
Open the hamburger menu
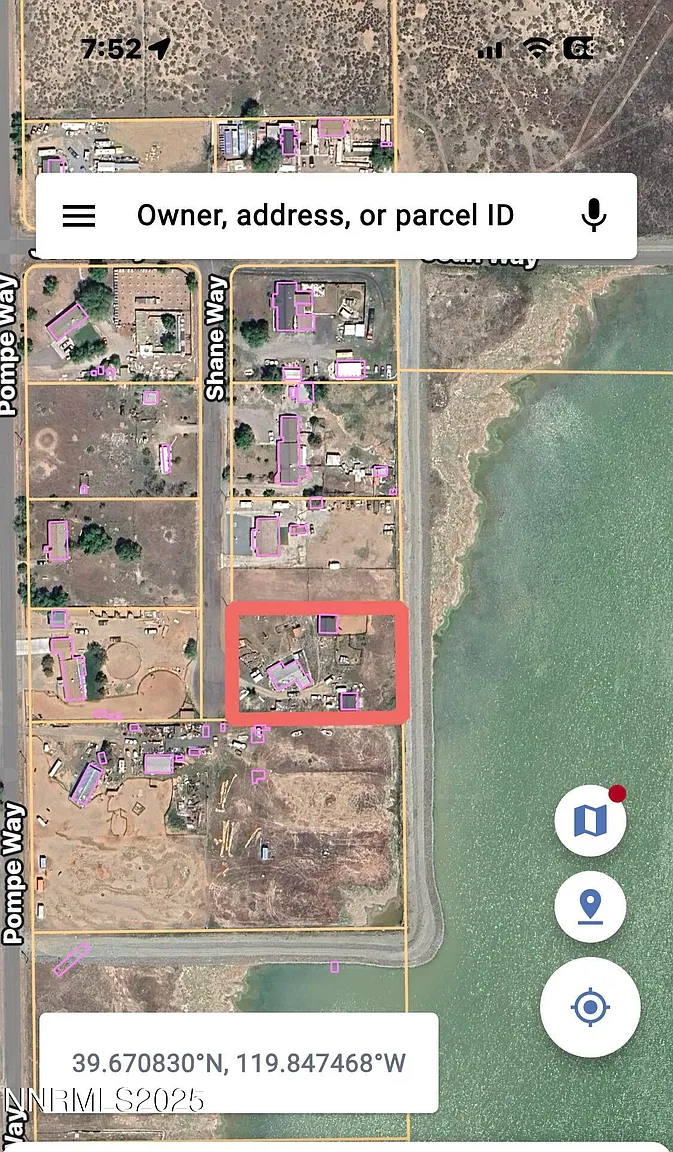(79, 216)
